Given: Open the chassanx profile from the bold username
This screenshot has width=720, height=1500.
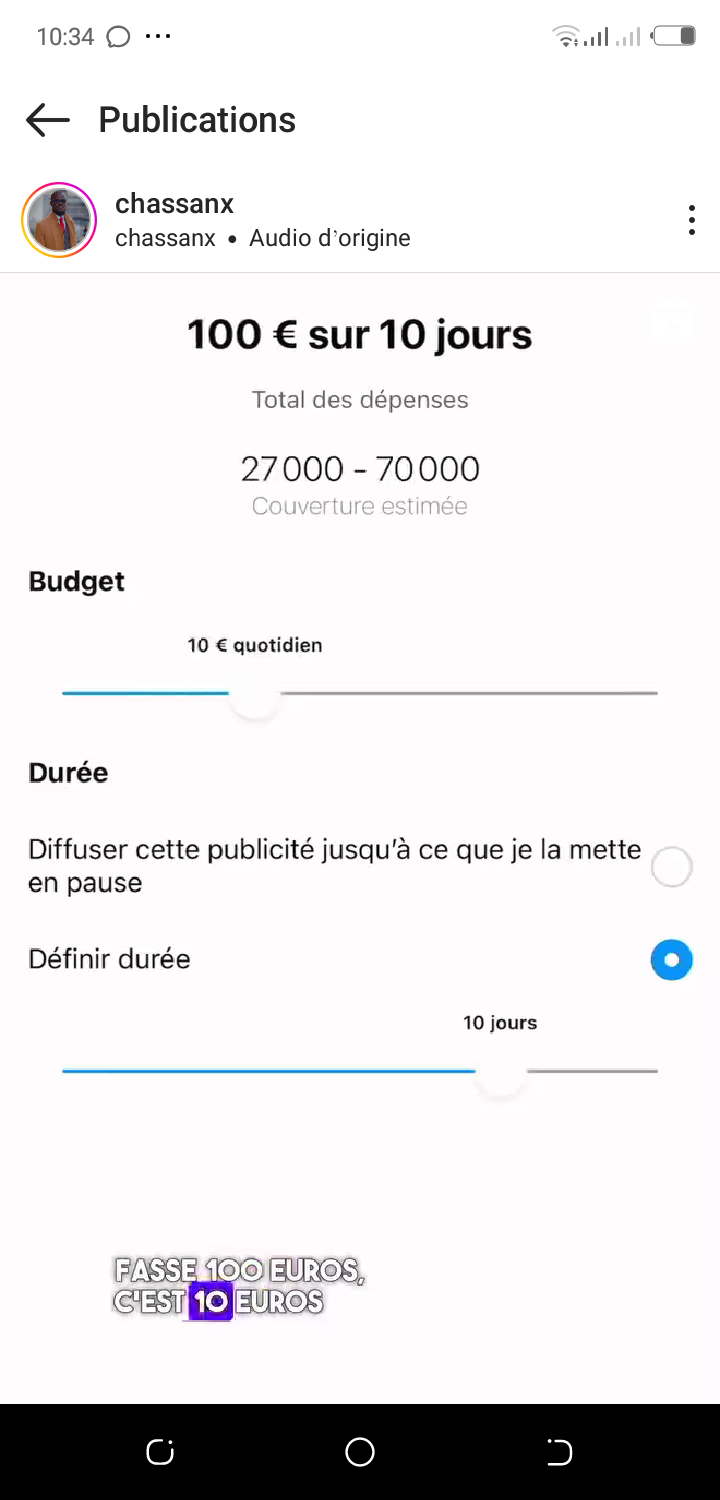Looking at the screenshot, I should tap(174, 204).
